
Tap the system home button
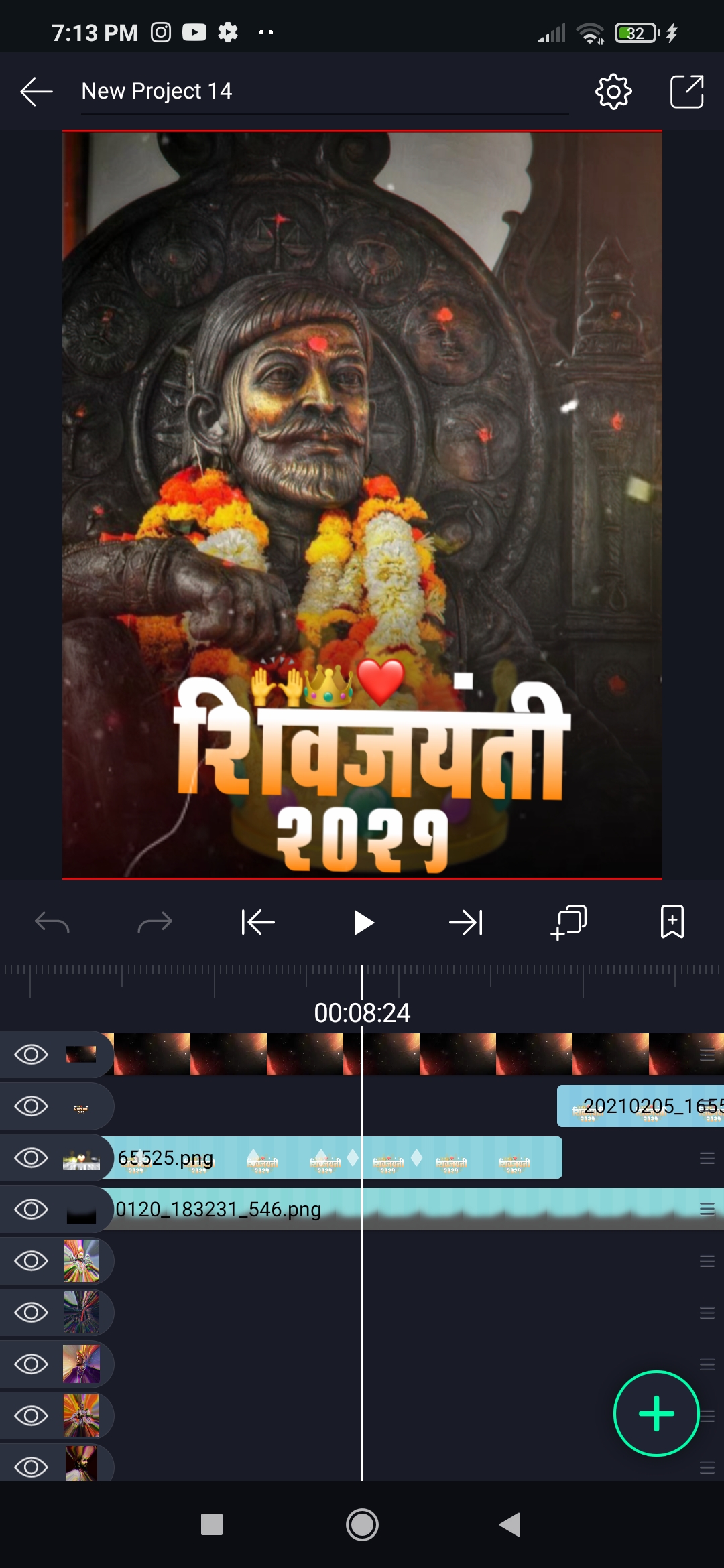(362, 1525)
